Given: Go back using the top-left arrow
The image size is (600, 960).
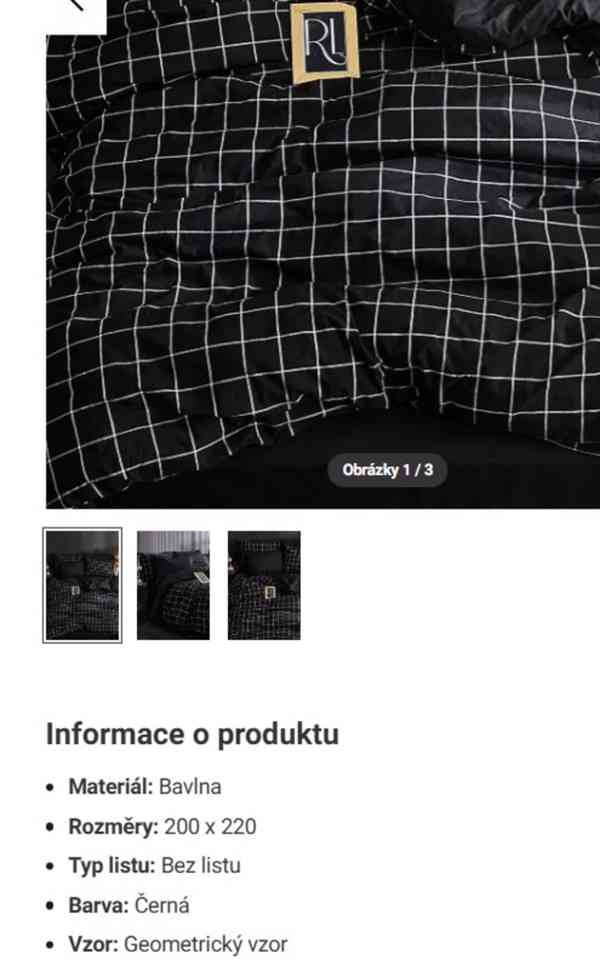Looking at the screenshot, I should (75, 8).
